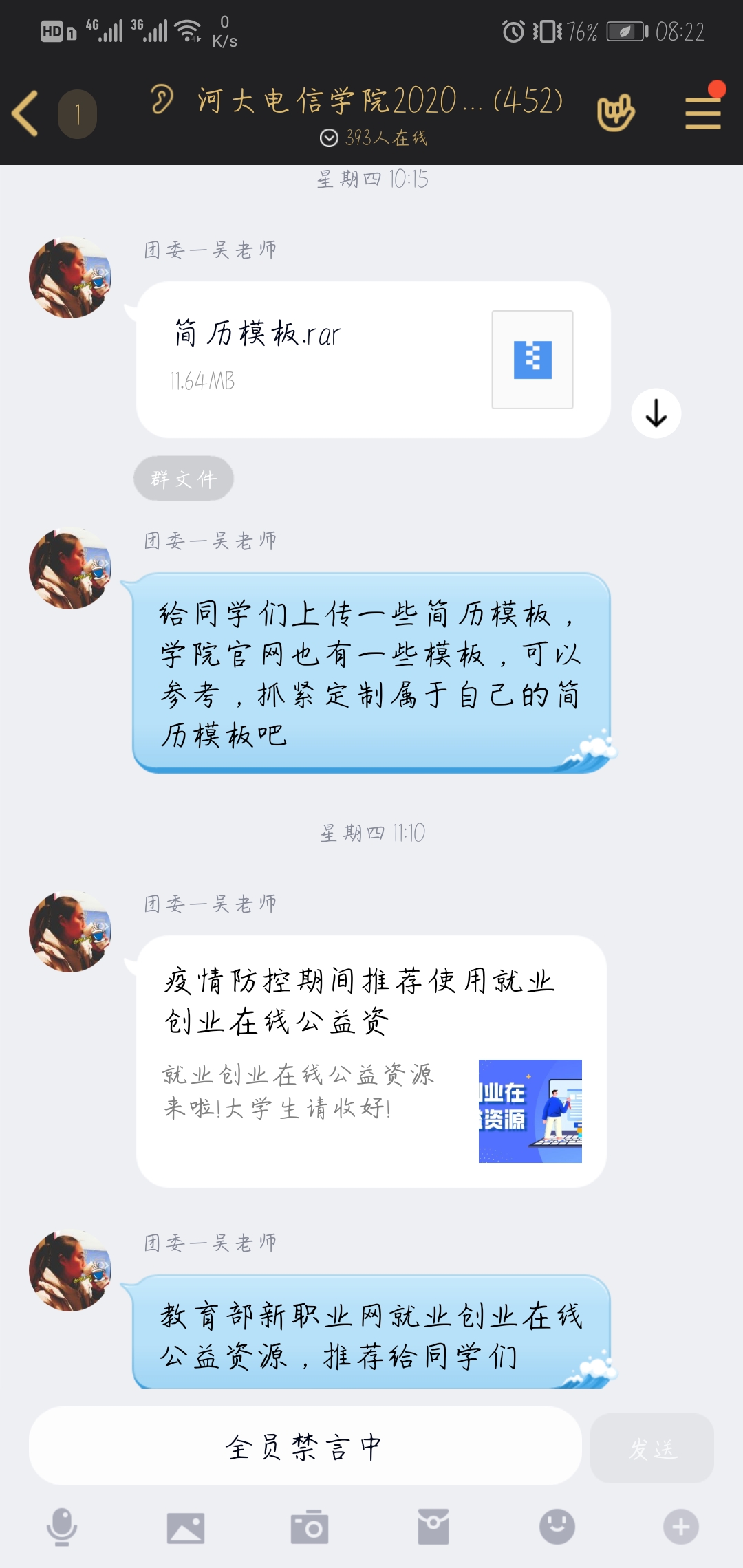Open the picture gallery icon
743x1568 pixels.
click(186, 1527)
